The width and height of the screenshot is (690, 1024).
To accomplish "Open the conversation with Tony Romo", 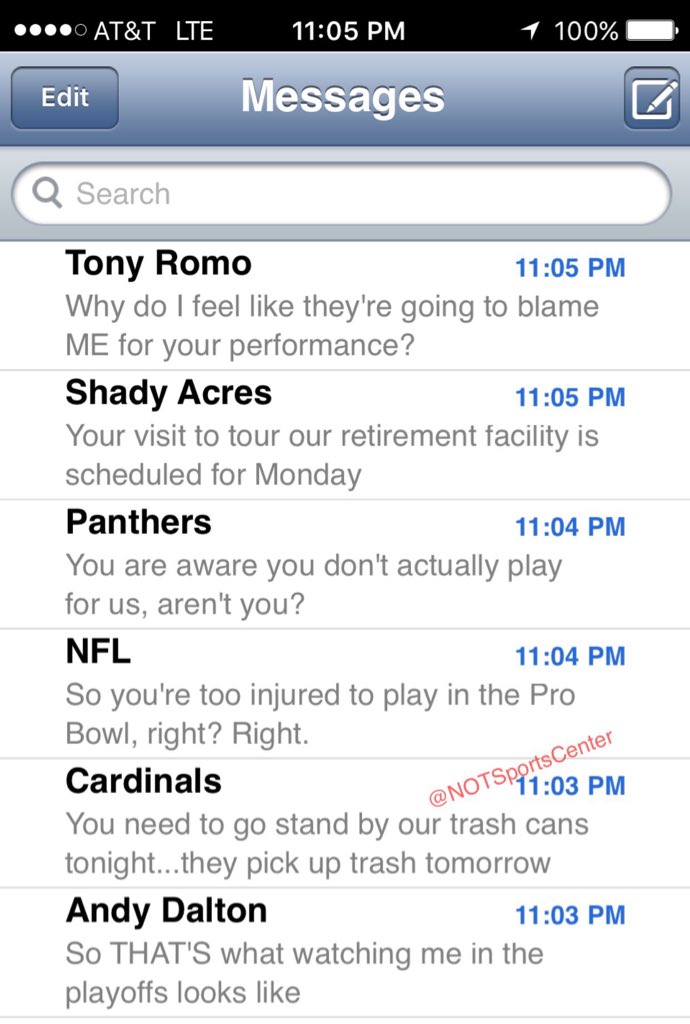I will pyautogui.click(x=344, y=306).
